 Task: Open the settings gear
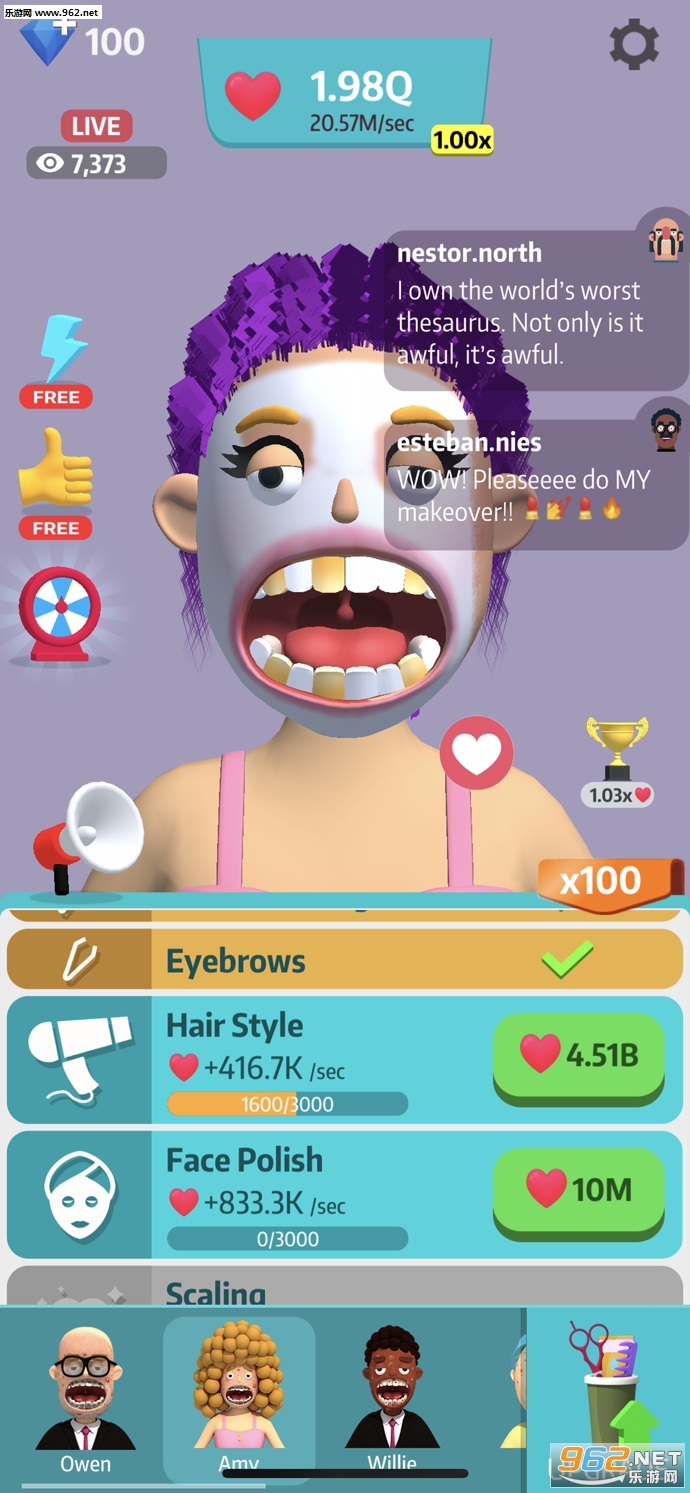[x=634, y=44]
